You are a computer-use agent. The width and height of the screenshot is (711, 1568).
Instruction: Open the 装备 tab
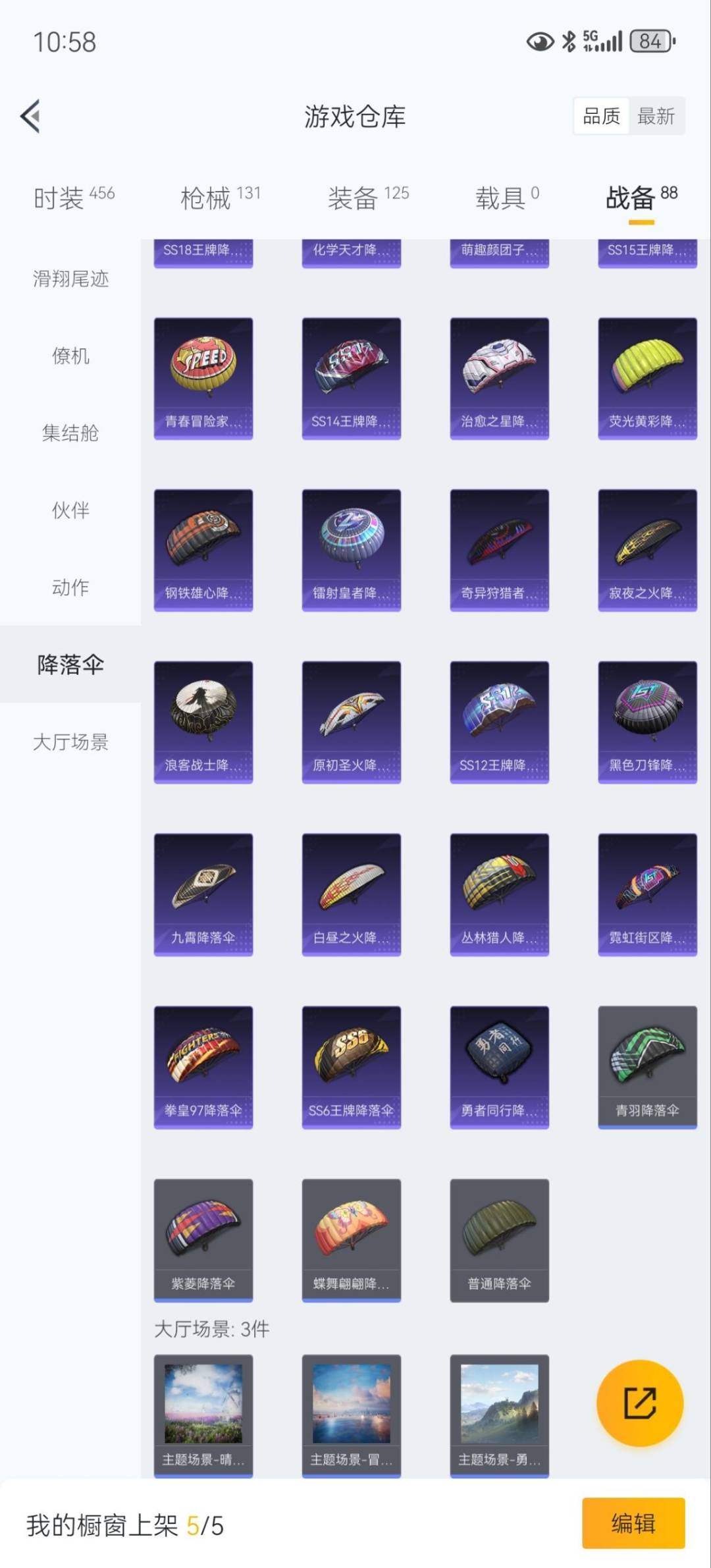[368, 197]
